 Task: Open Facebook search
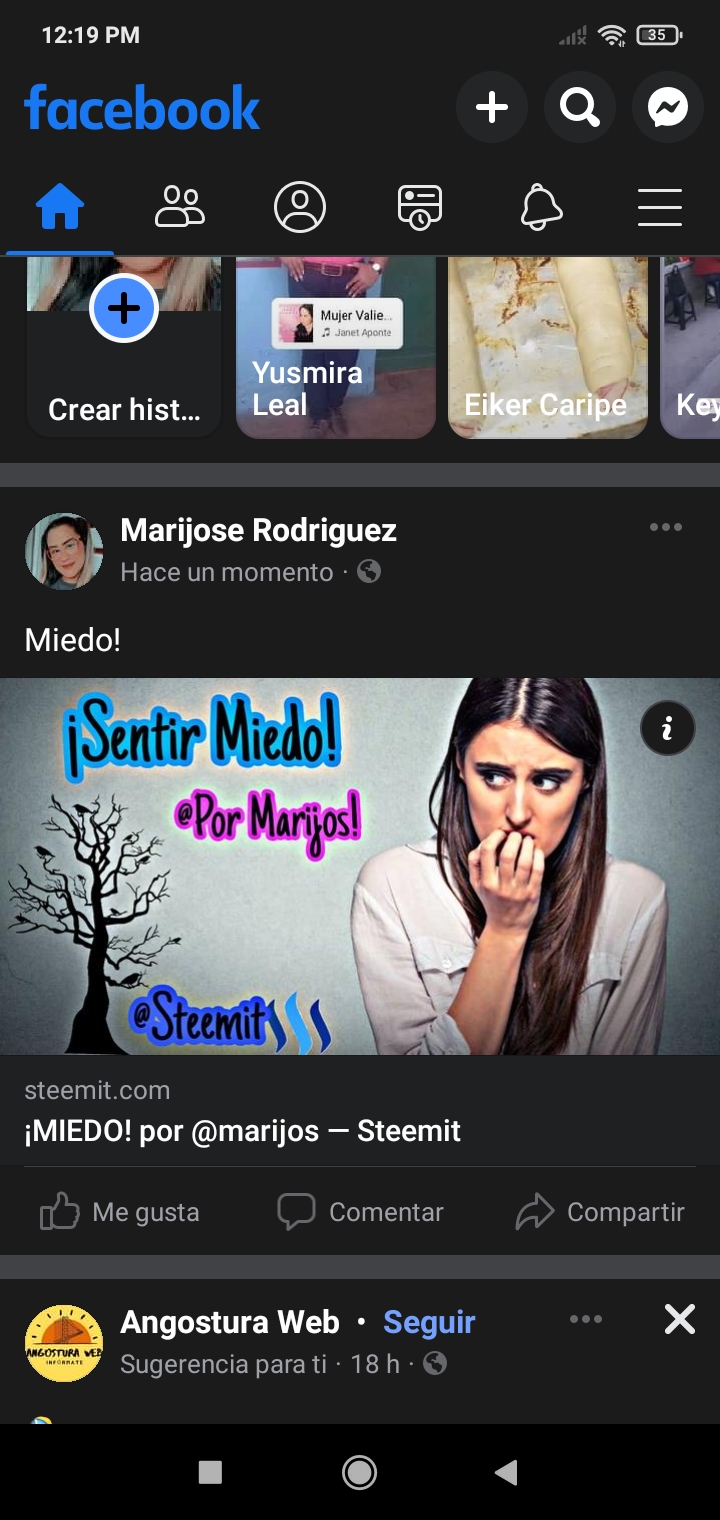(x=580, y=107)
